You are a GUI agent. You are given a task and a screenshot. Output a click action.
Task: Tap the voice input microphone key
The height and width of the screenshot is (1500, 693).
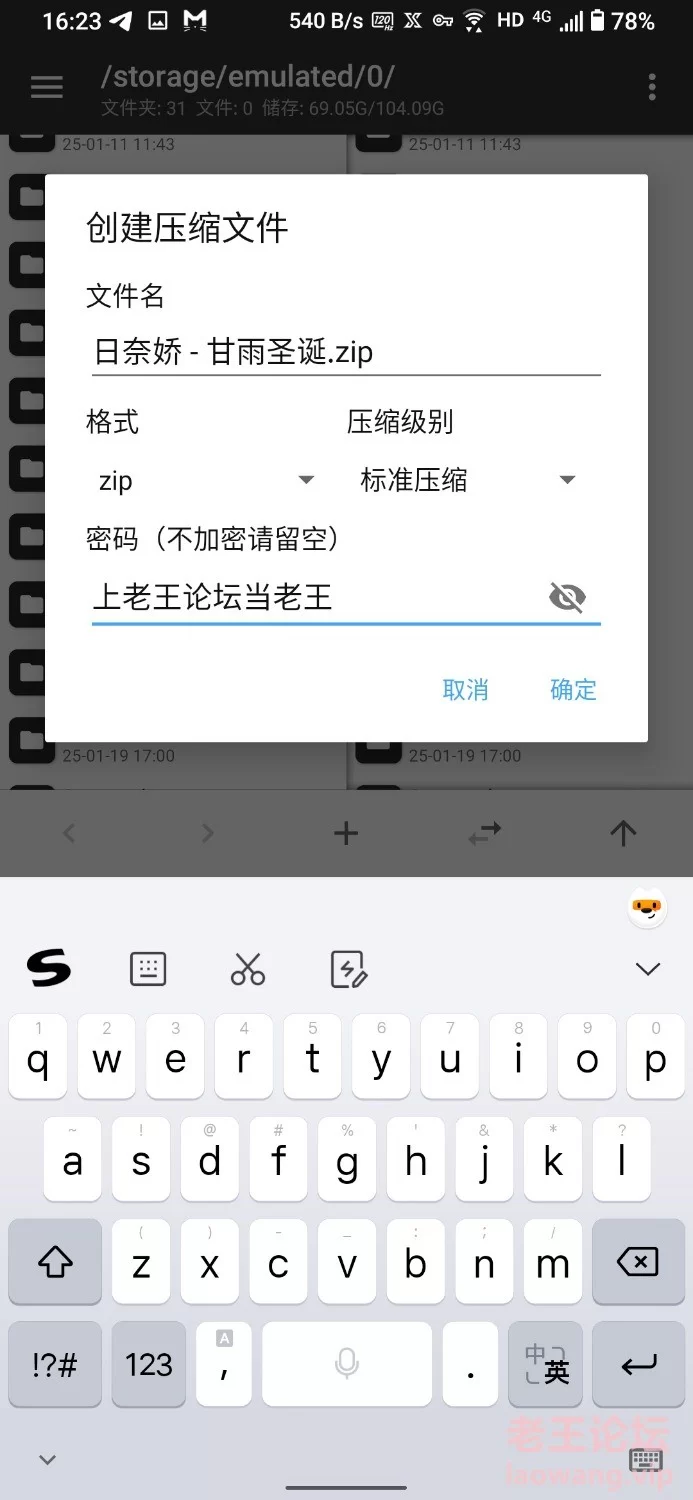coord(347,1364)
